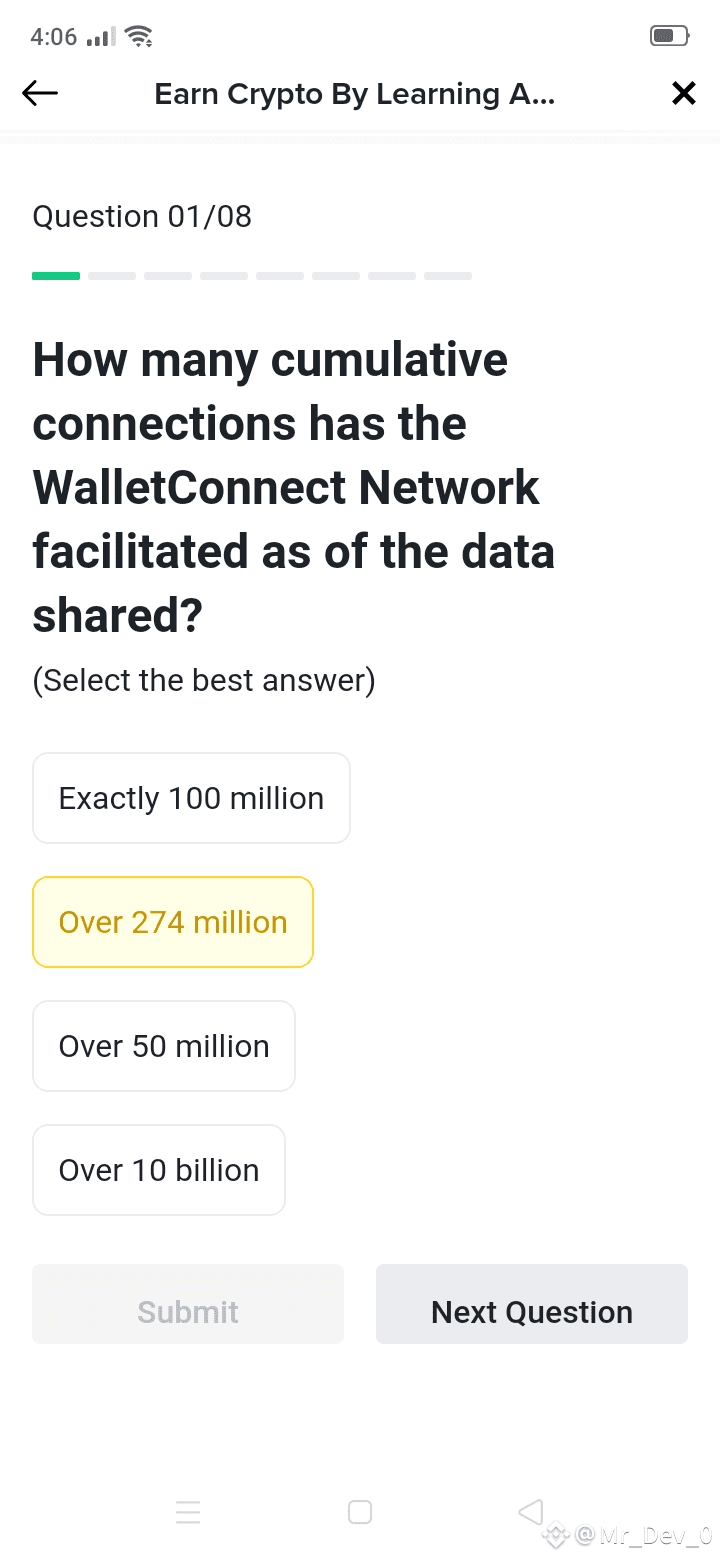The width and height of the screenshot is (720, 1560).
Task: Choose the Over 274 million option
Action: pyautogui.click(x=173, y=922)
